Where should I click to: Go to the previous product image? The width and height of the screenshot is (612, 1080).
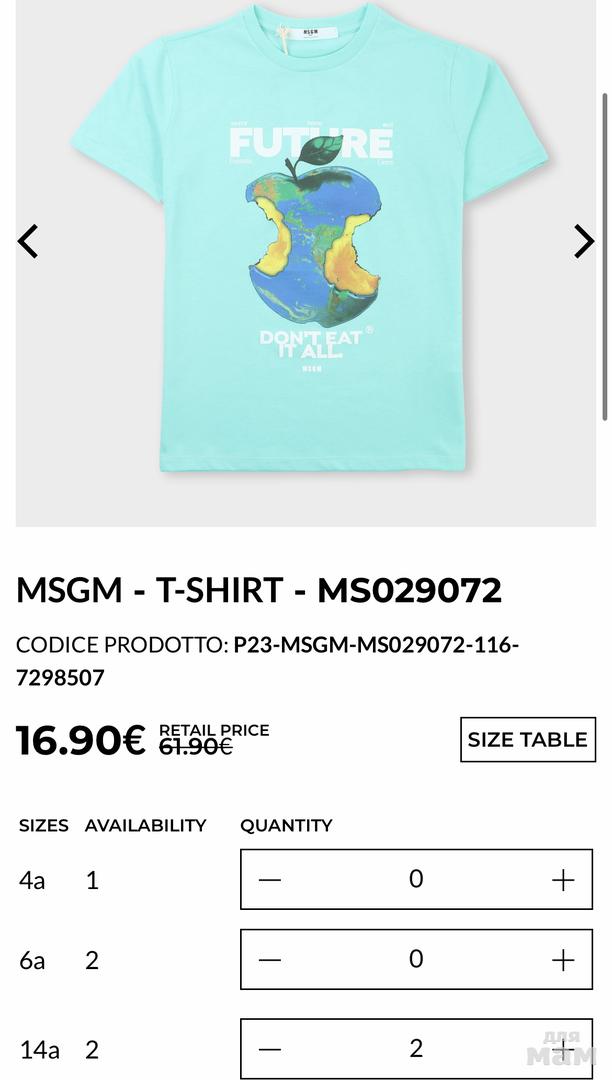tap(28, 241)
